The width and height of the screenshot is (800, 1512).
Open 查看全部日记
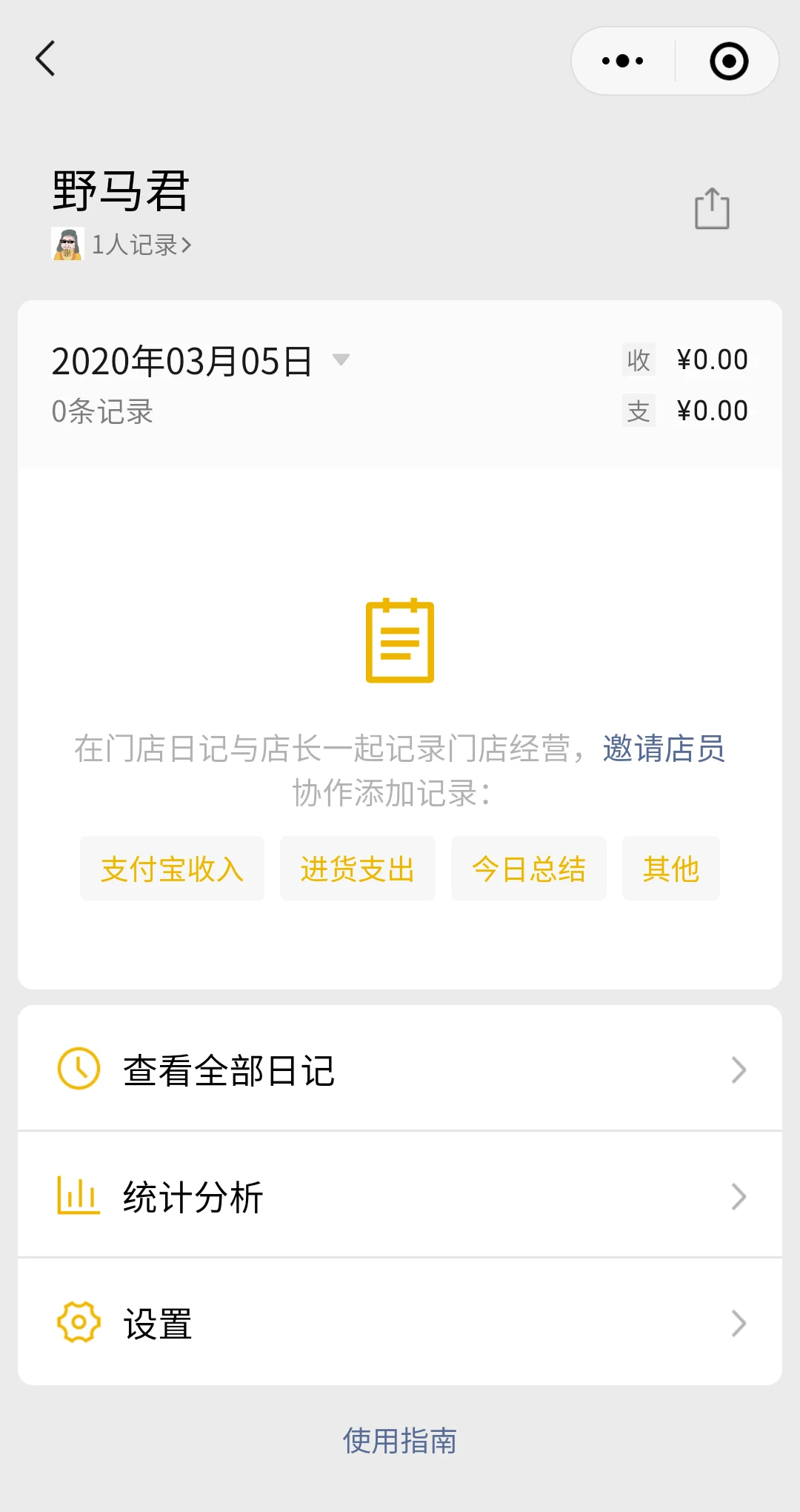(400, 1070)
